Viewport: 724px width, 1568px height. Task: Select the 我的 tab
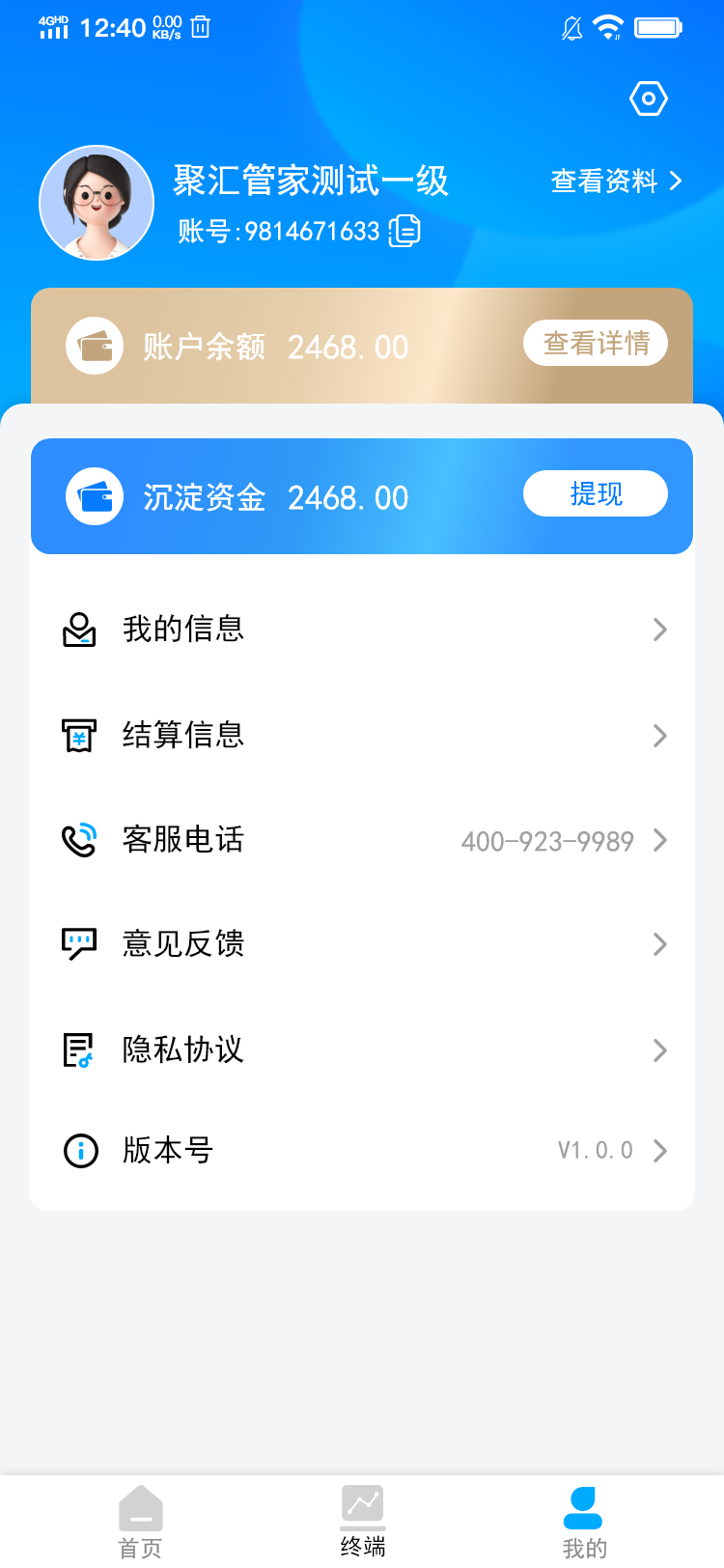coord(585,1522)
